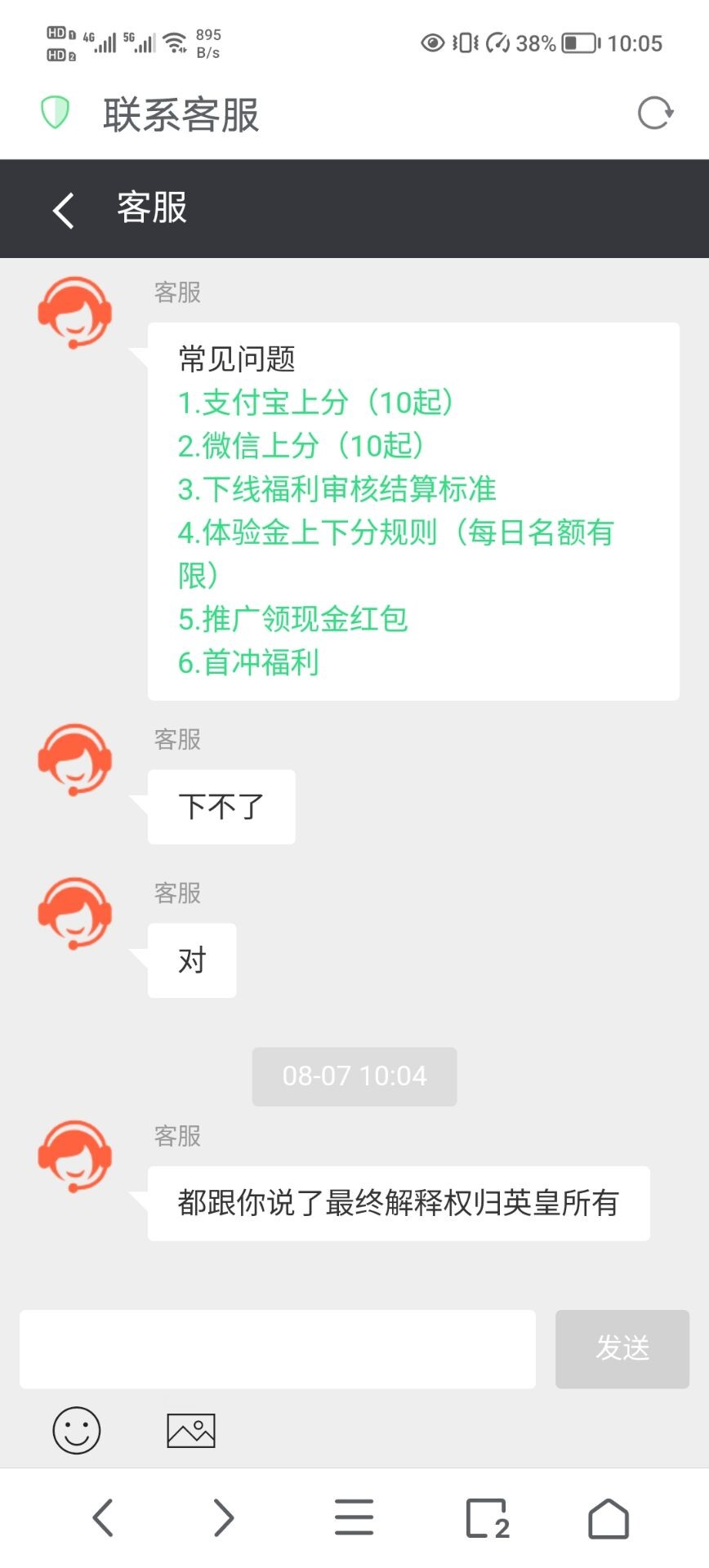Open FAQ 3.下线福利审核结算标准
The width and height of the screenshot is (709, 1568).
click(337, 488)
